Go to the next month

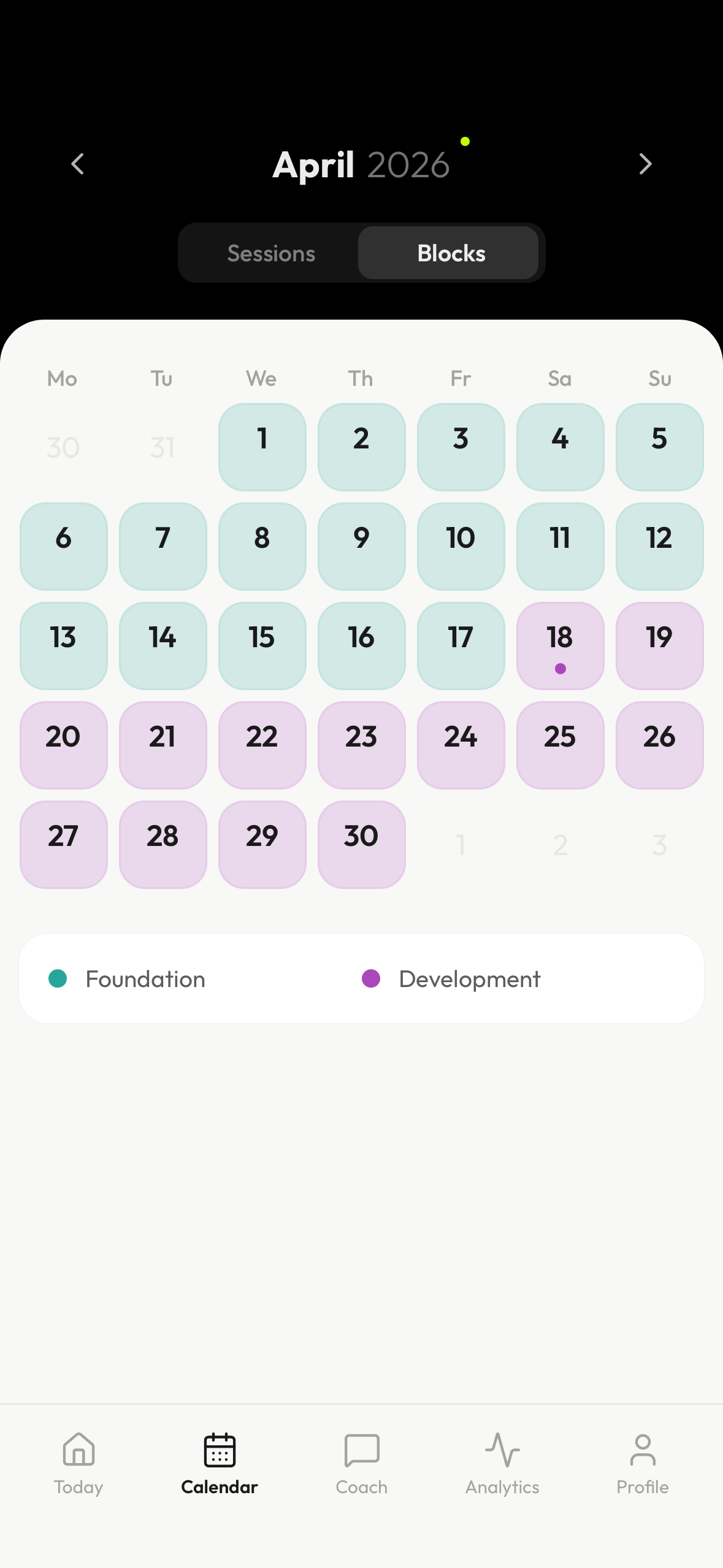pyautogui.click(x=645, y=164)
